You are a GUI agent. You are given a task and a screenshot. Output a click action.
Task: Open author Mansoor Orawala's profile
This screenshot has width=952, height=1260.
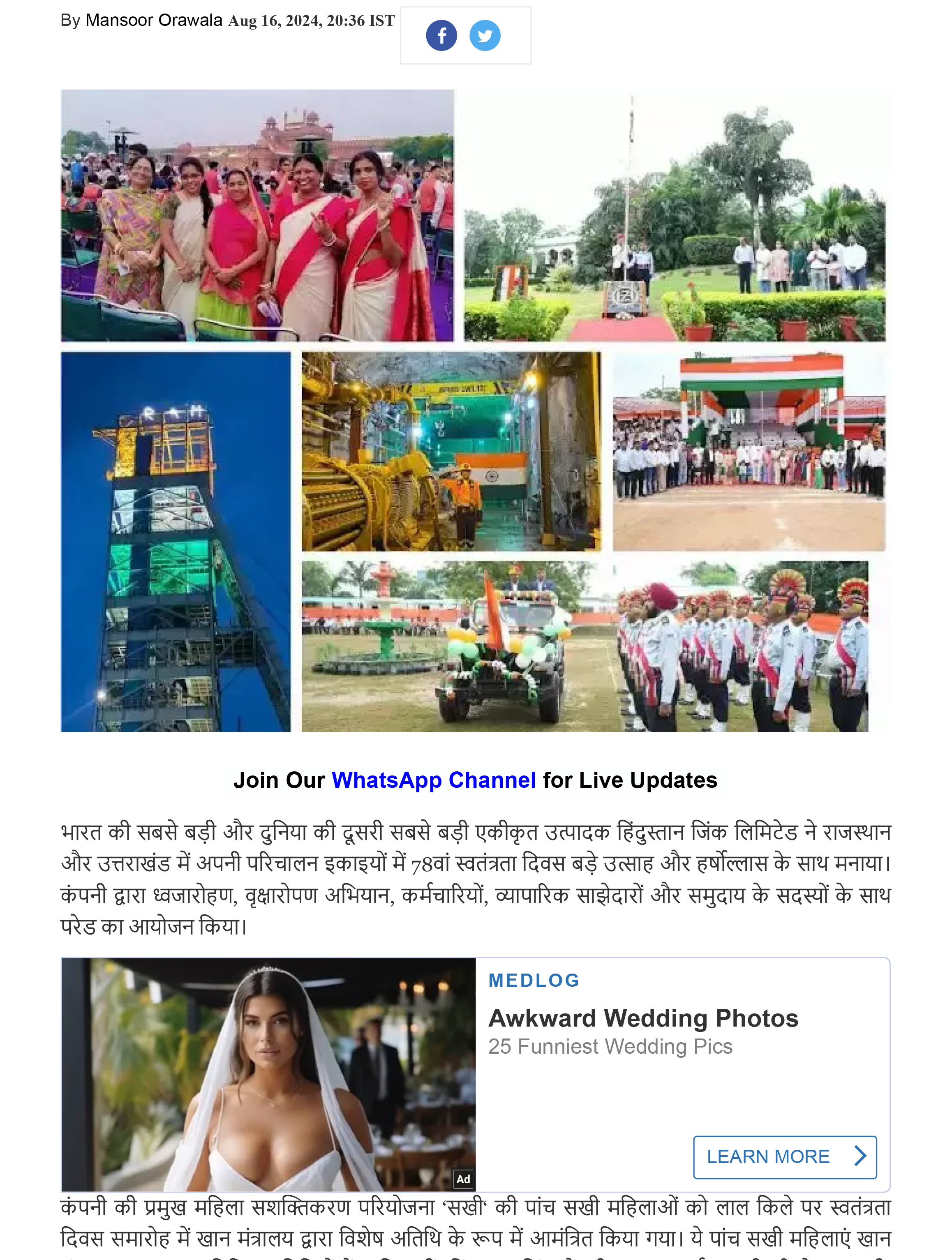[x=153, y=21]
